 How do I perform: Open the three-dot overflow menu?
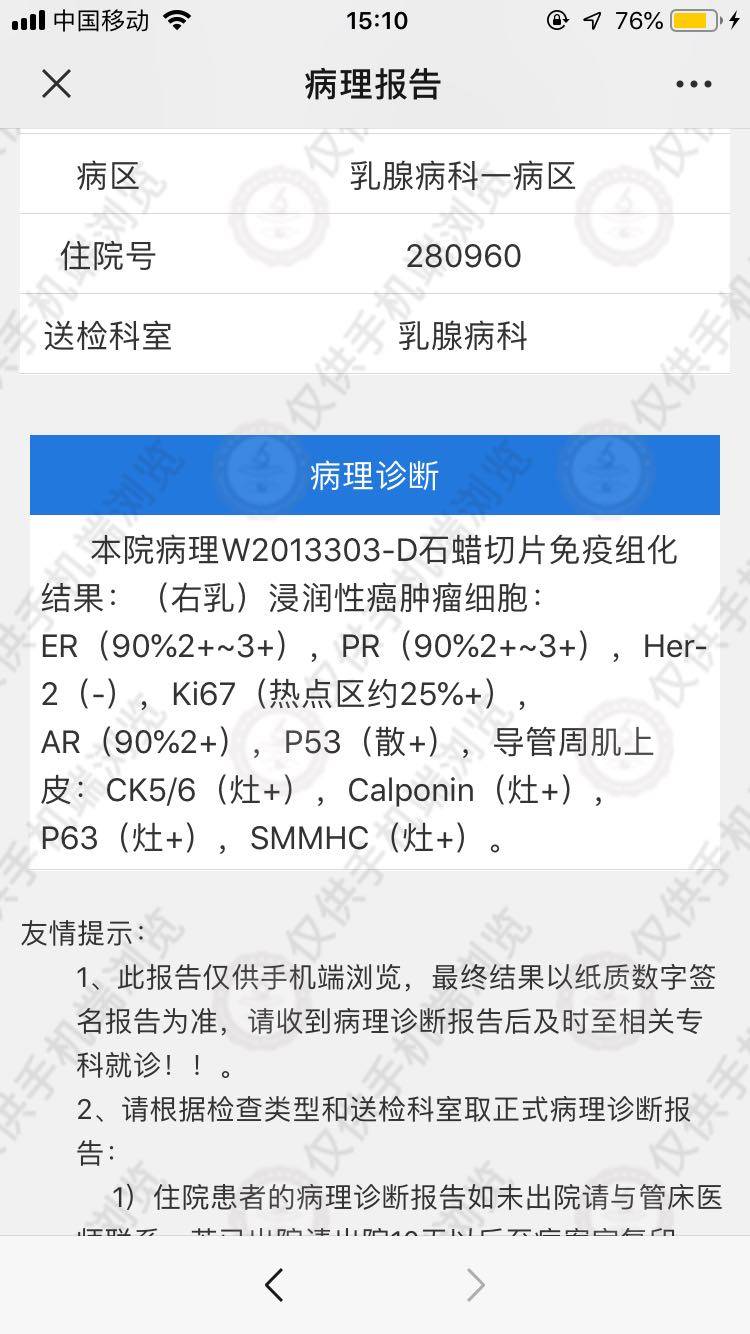[x=693, y=84]
